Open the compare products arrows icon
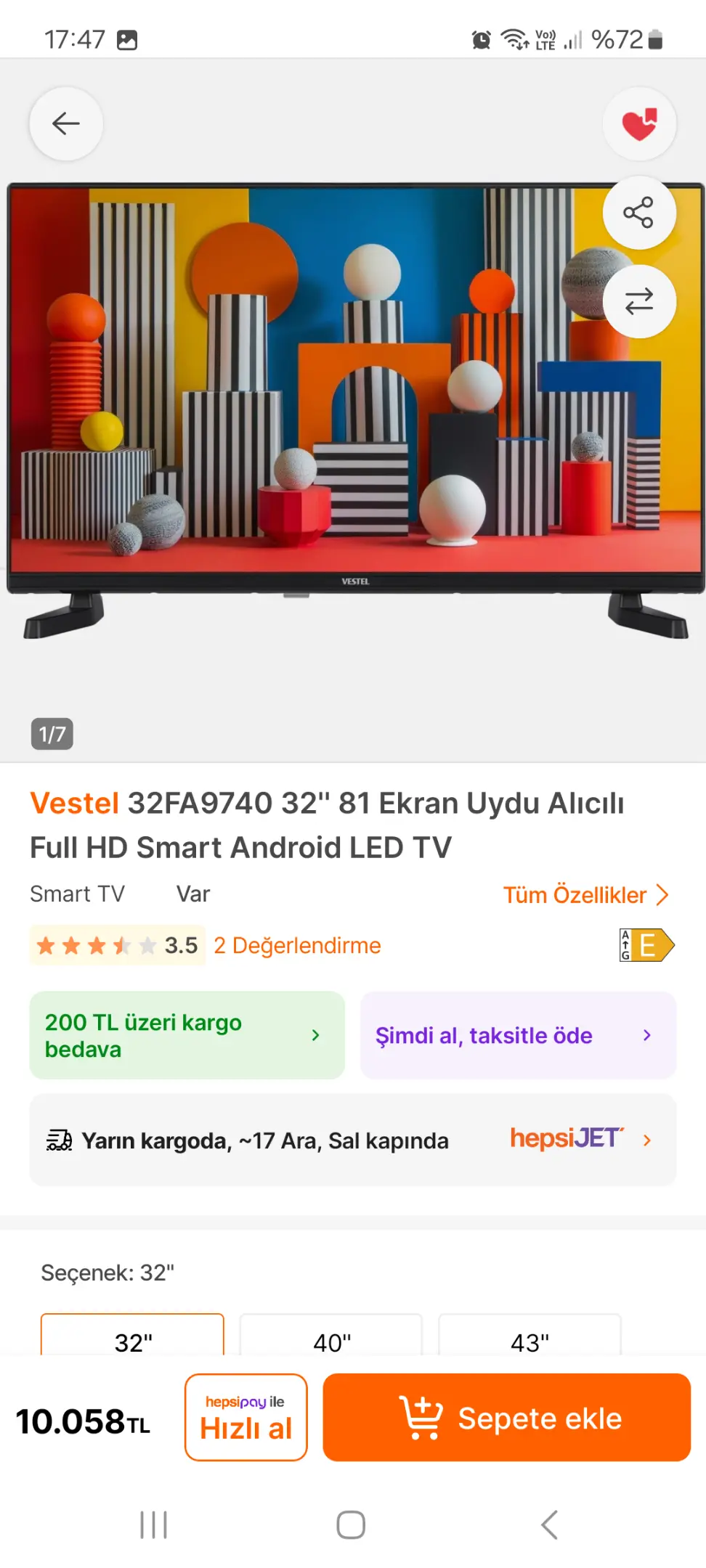Viewport: 706px width, 1568px height. pos(639,301)
